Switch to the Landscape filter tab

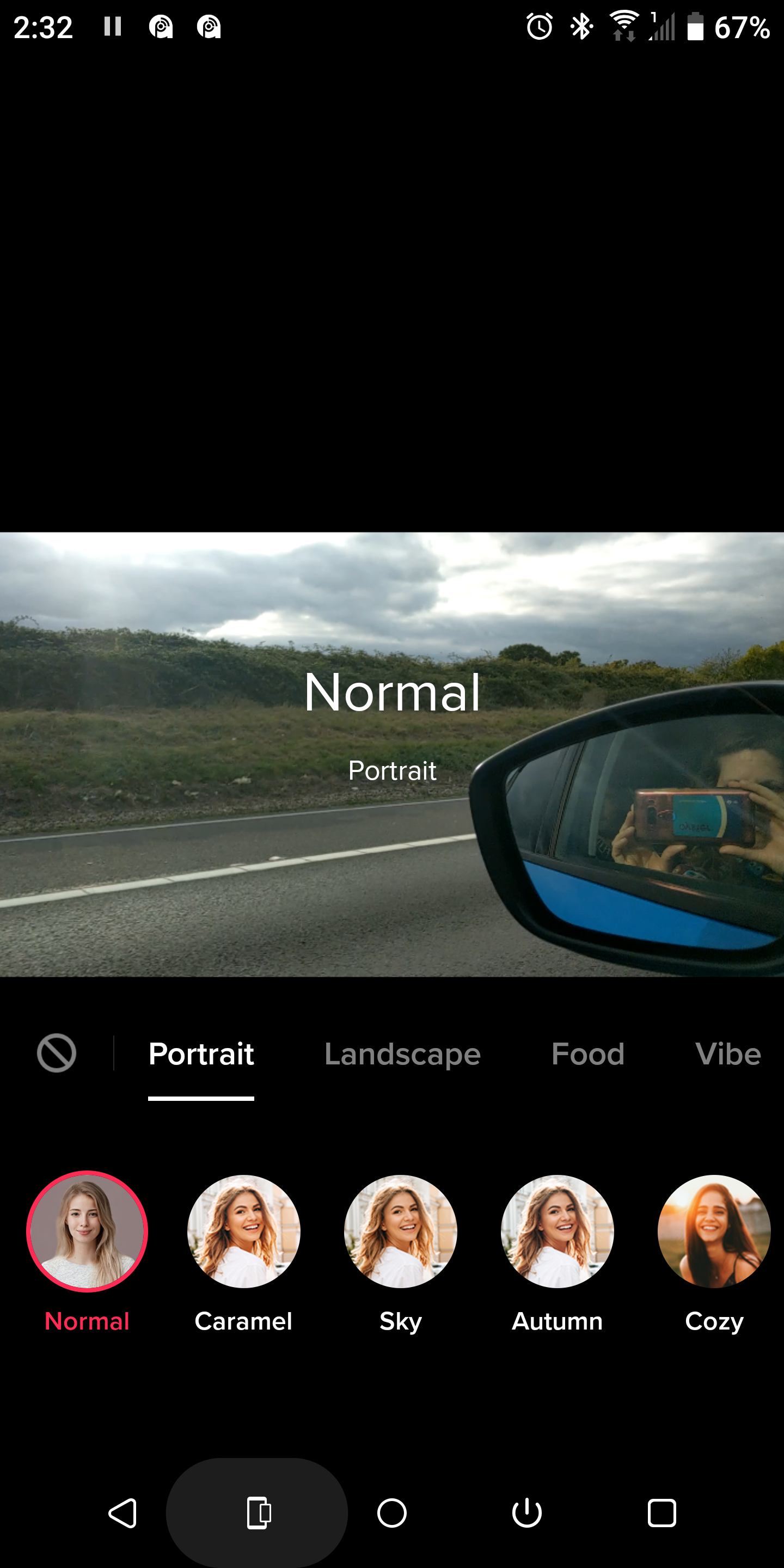402,1054
